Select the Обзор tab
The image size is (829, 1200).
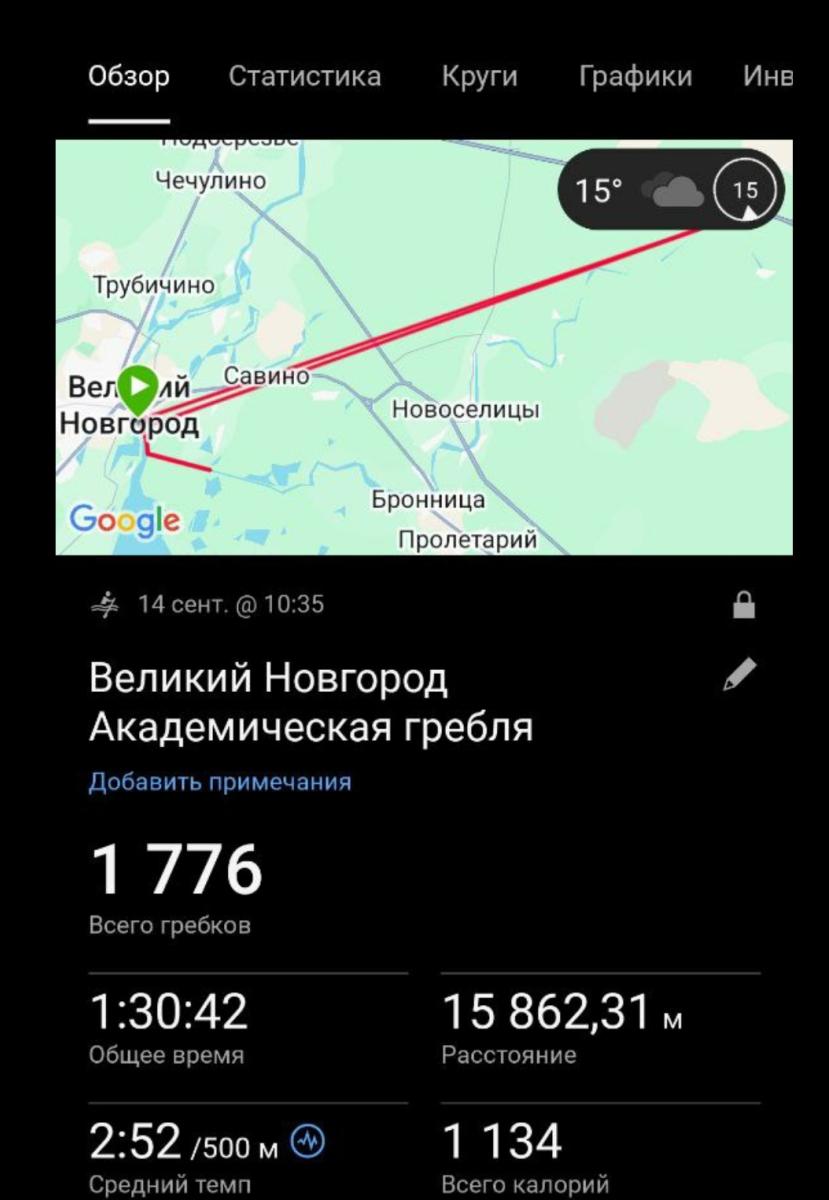click(x=129, y=77)
